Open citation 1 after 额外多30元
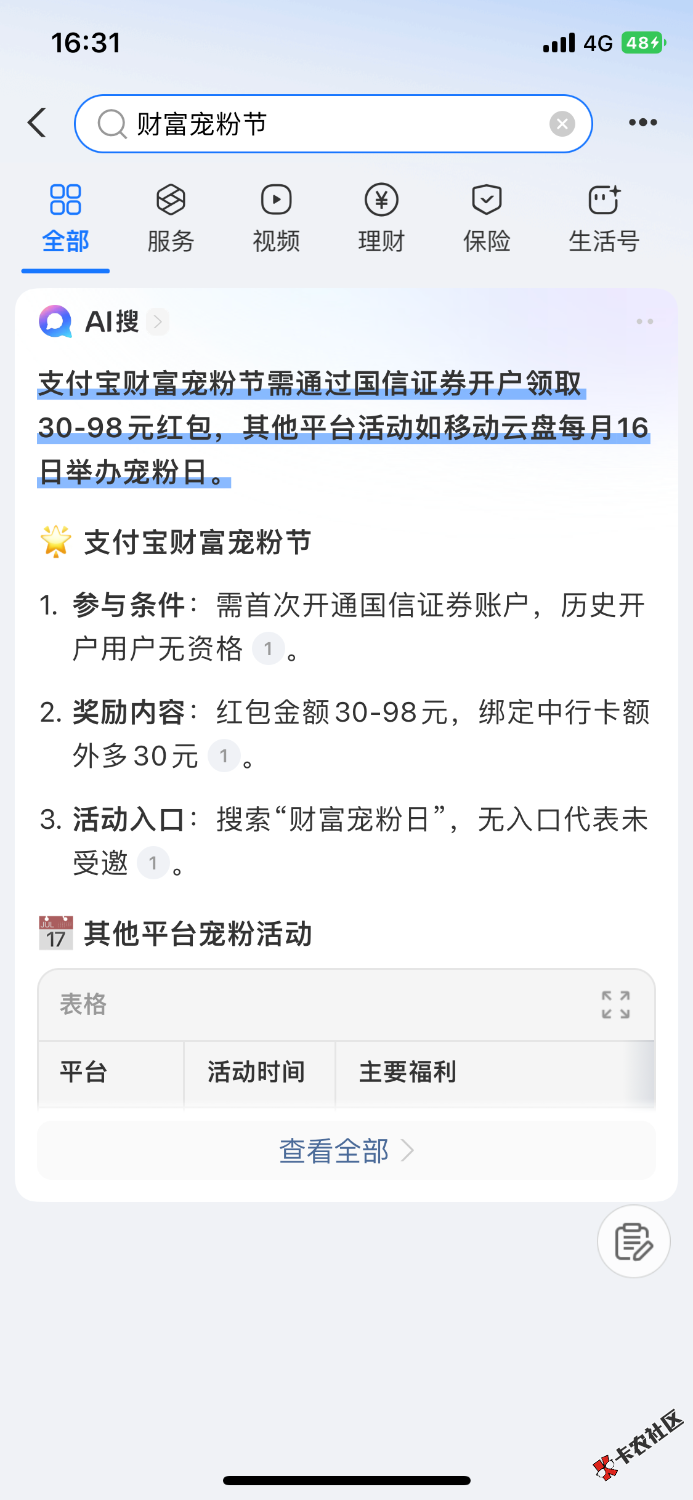This screenshot has width=693, height=1500. (223, 757)
